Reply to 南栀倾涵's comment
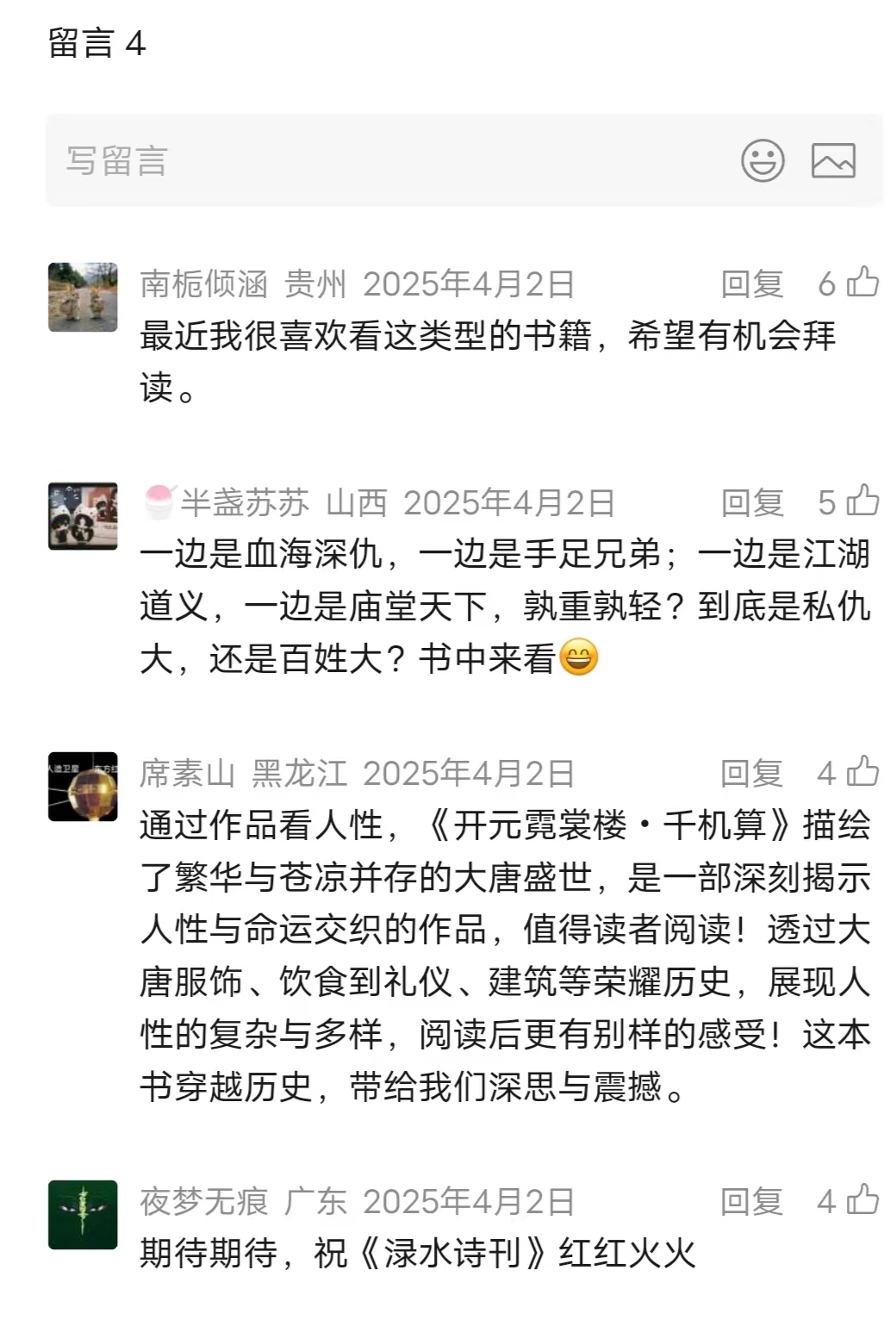896x1320 pixels. 751,283
